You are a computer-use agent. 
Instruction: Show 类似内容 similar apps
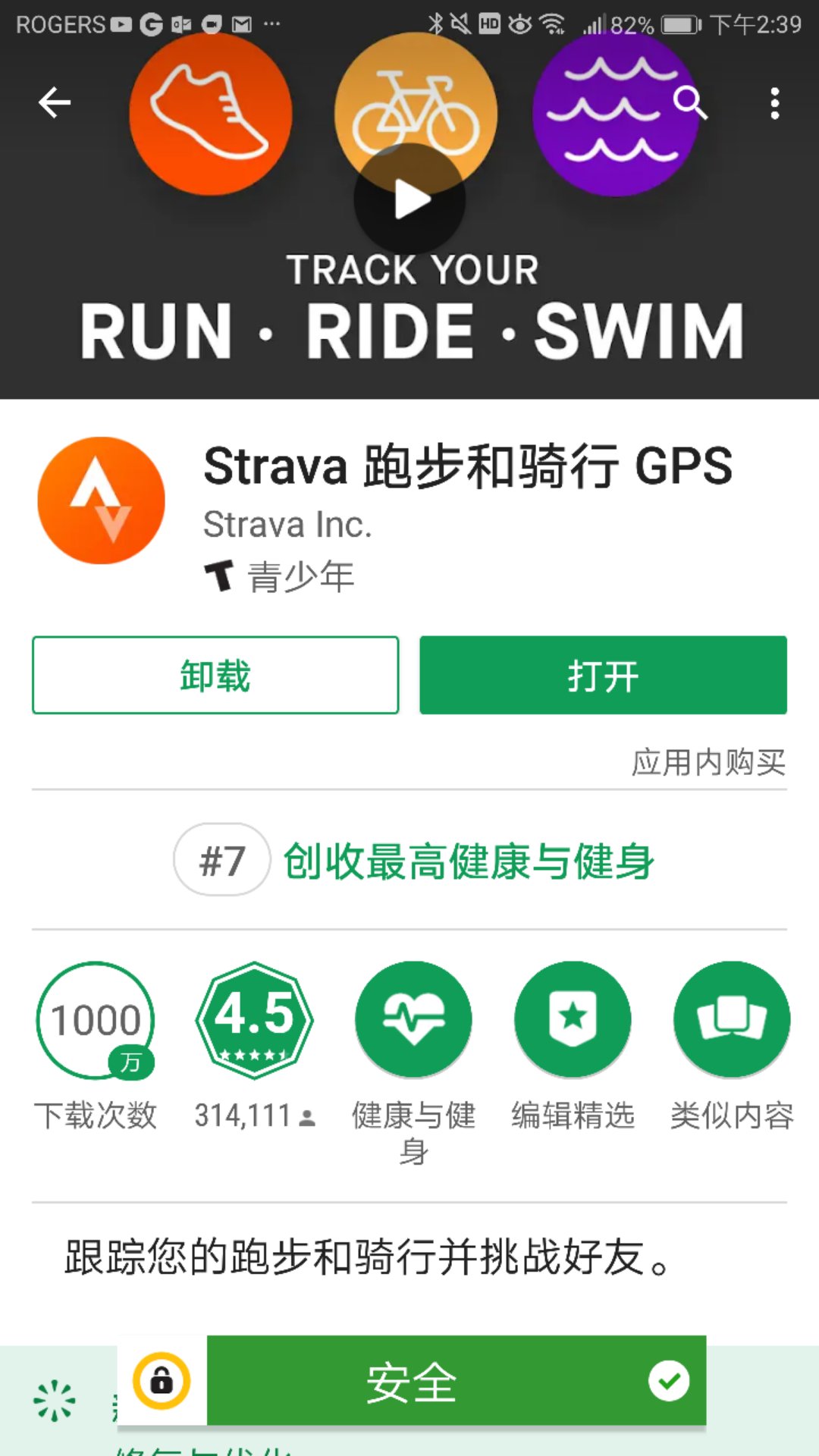[x=732, y=1021]
